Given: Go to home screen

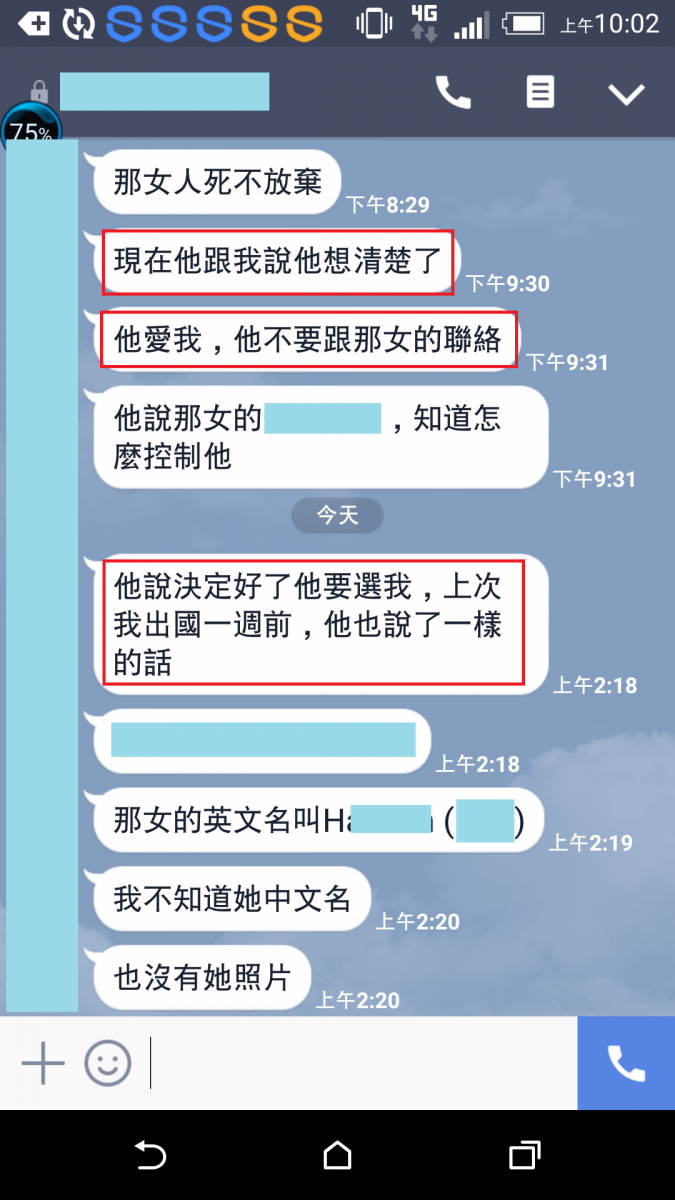Looking at the screenshot, I should click(x=338, y=1156).
